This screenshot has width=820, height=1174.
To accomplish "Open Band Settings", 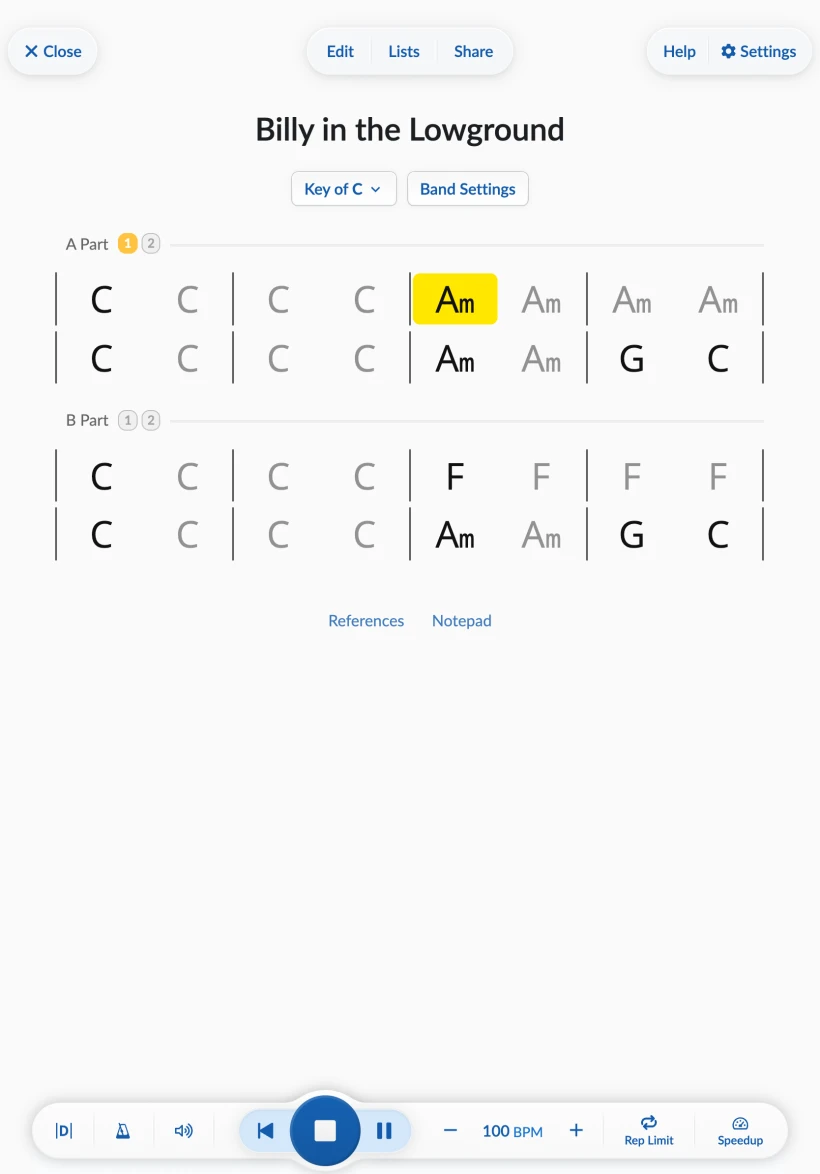I will (x=467, y=189).
